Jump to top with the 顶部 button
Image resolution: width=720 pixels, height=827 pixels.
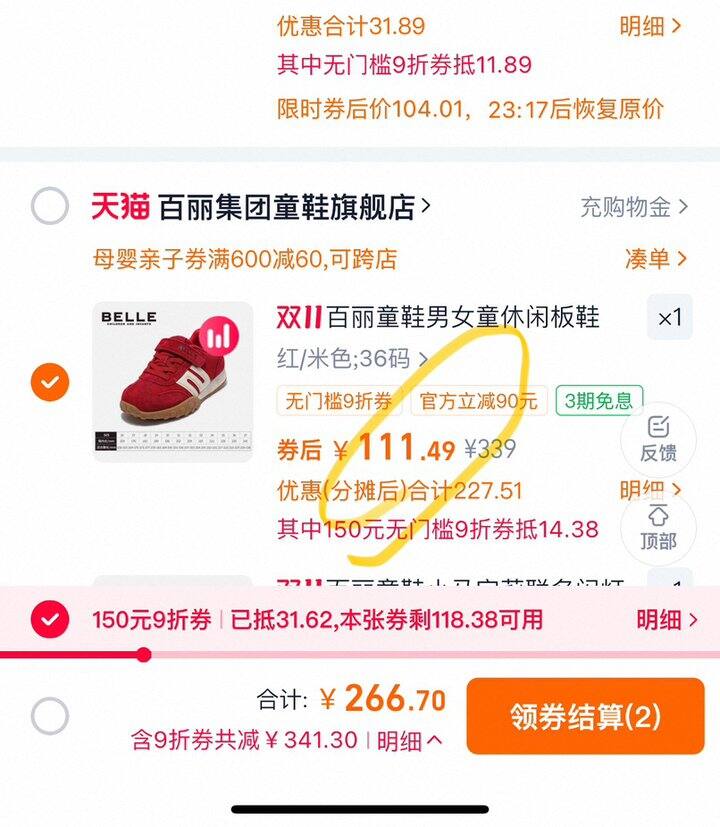point(658,526)
